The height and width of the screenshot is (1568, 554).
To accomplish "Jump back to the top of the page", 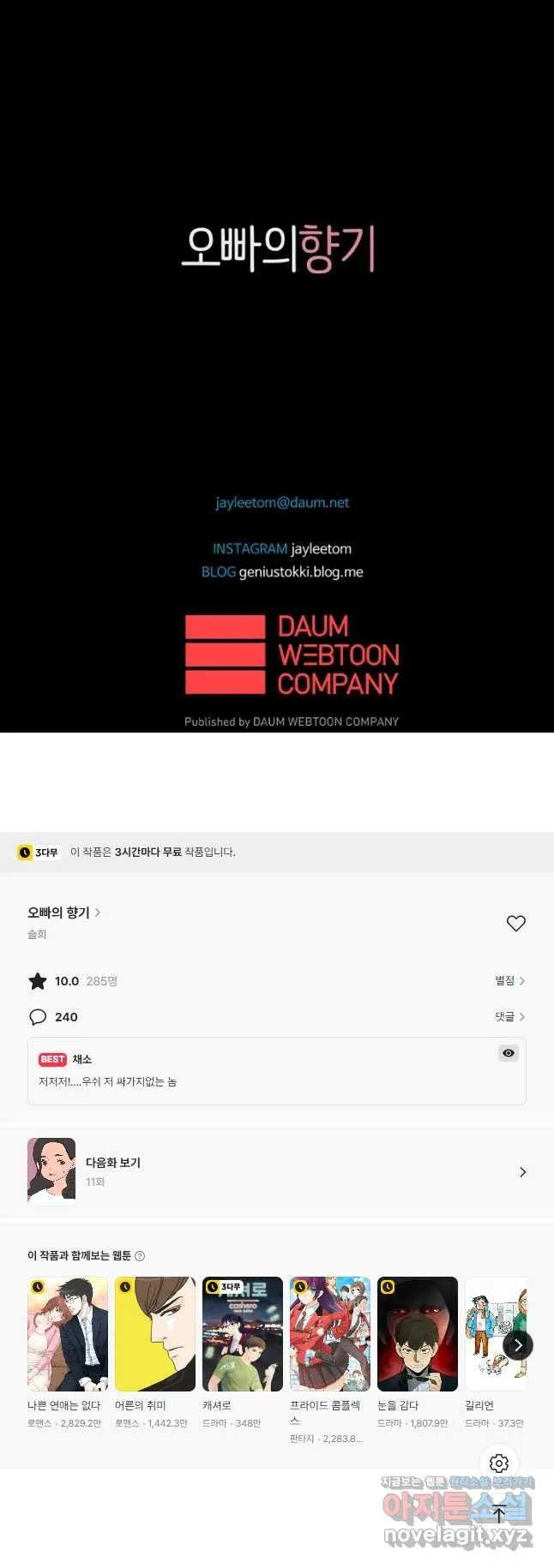I will (499, 1514).
